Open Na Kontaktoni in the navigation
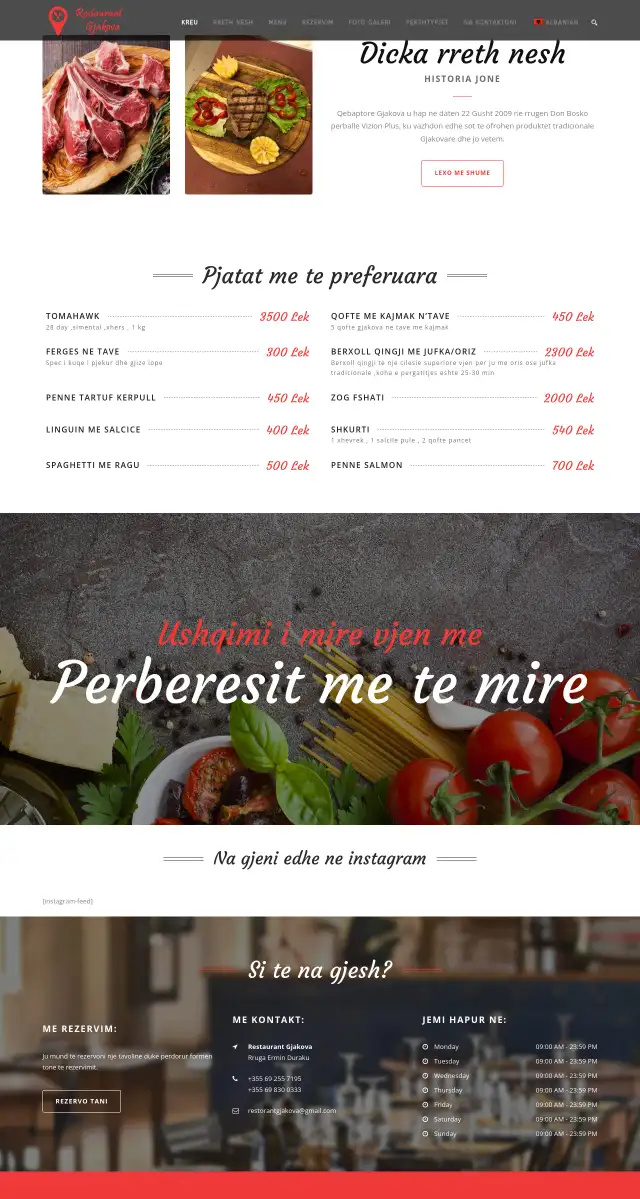640x1199 pixels. pyautogui.click(x=490, y=21)
